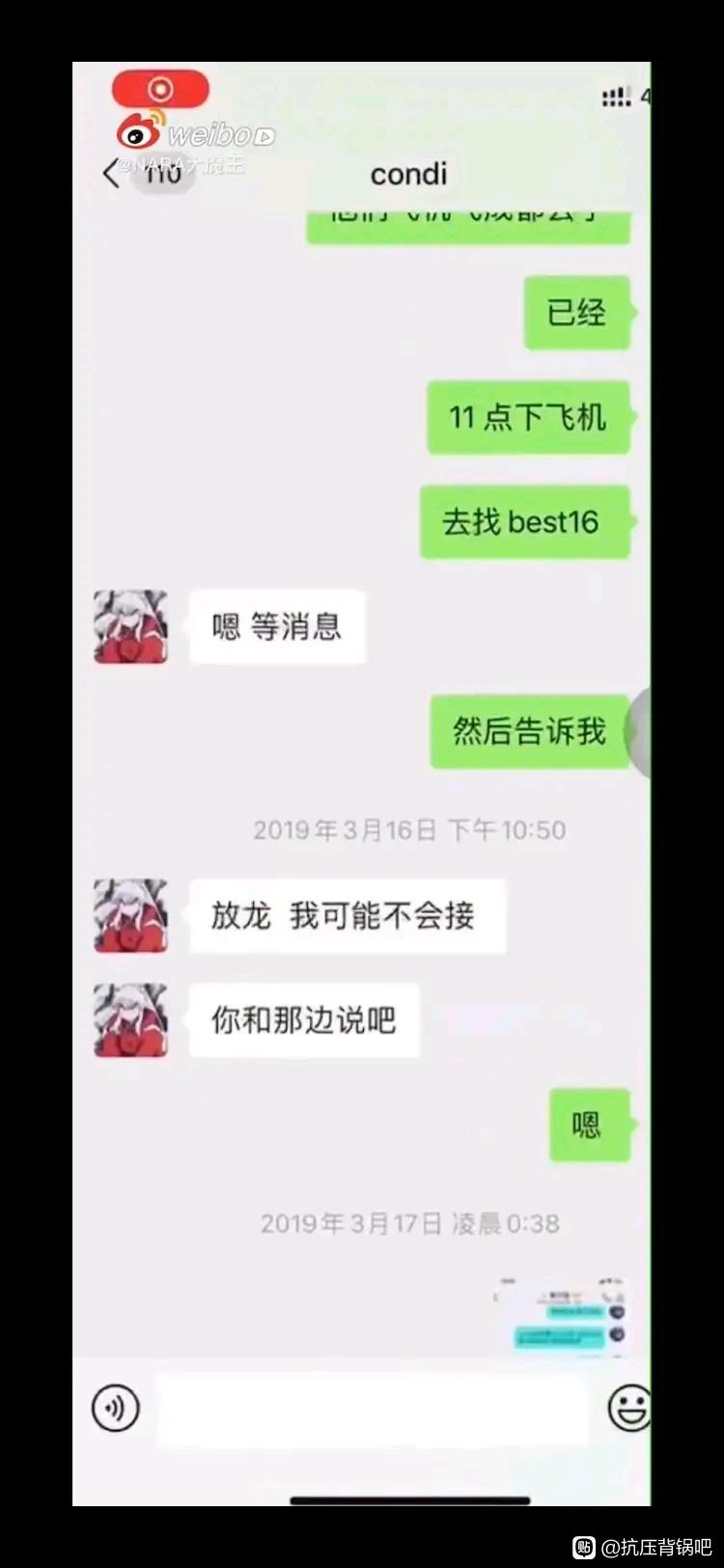
Task: Open the emoji picker
Action: [x=629, y=1409]
